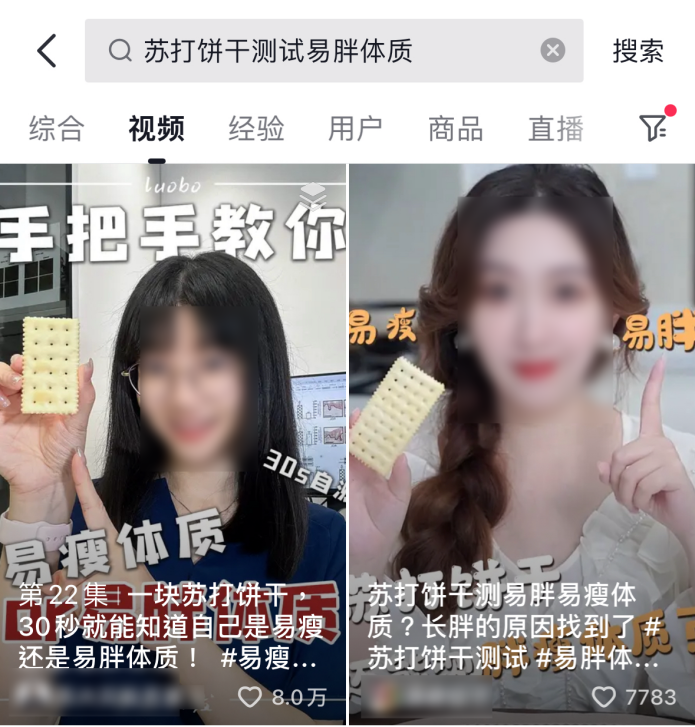695x727 pixels.
Task: Open the filter options icon
Action: point(654,127)
